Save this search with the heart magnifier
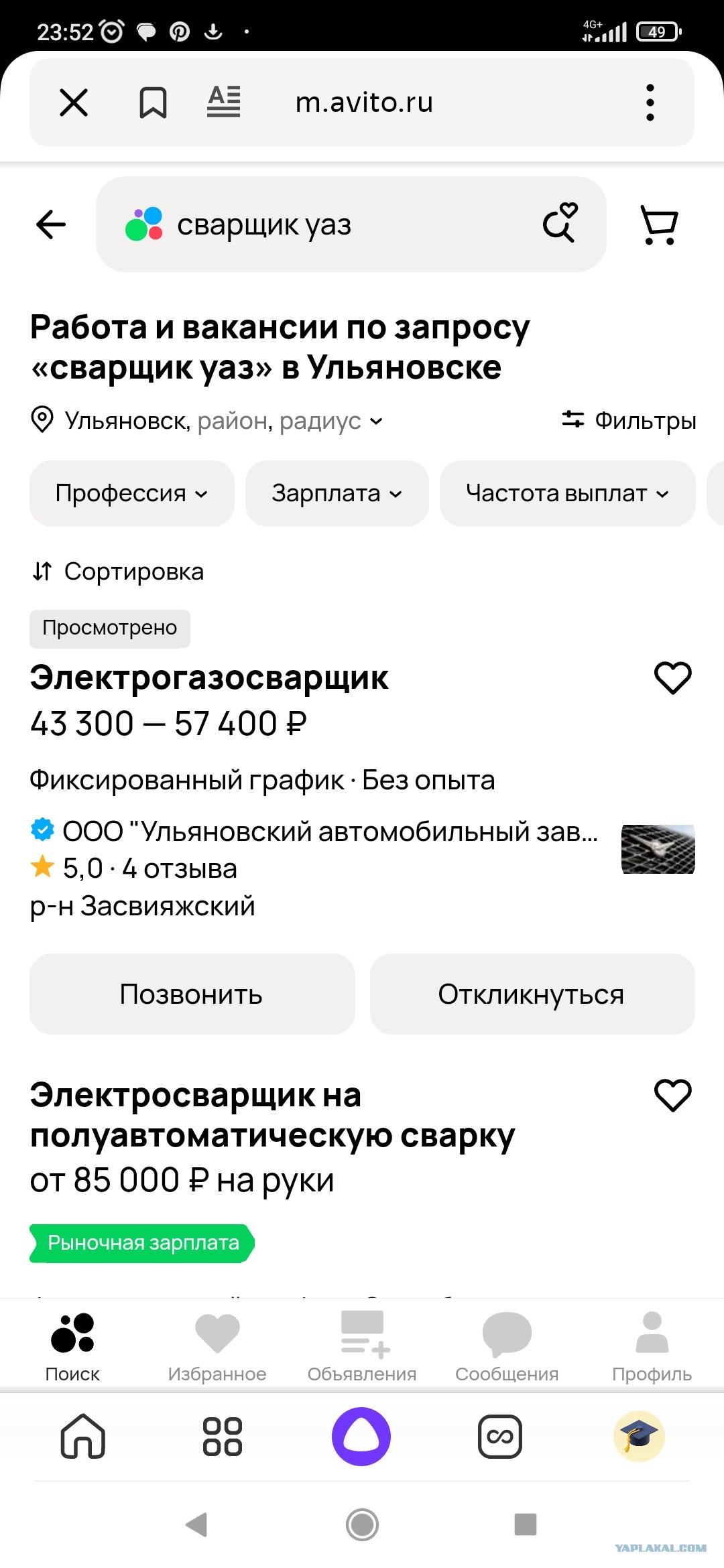724x1568 pixels. 560,222
